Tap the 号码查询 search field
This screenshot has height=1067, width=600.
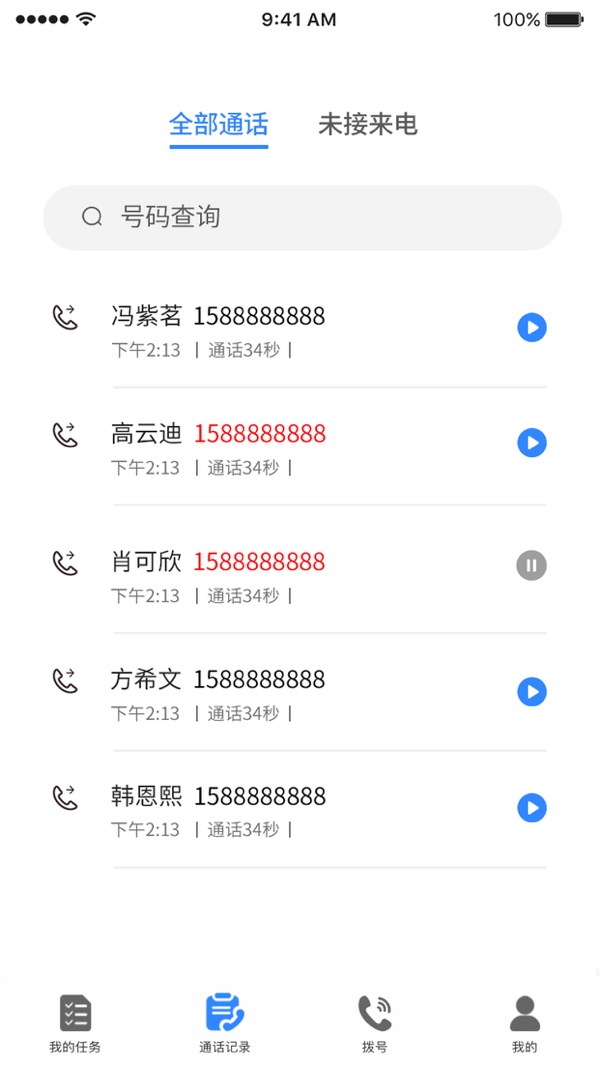coord(302,217)
